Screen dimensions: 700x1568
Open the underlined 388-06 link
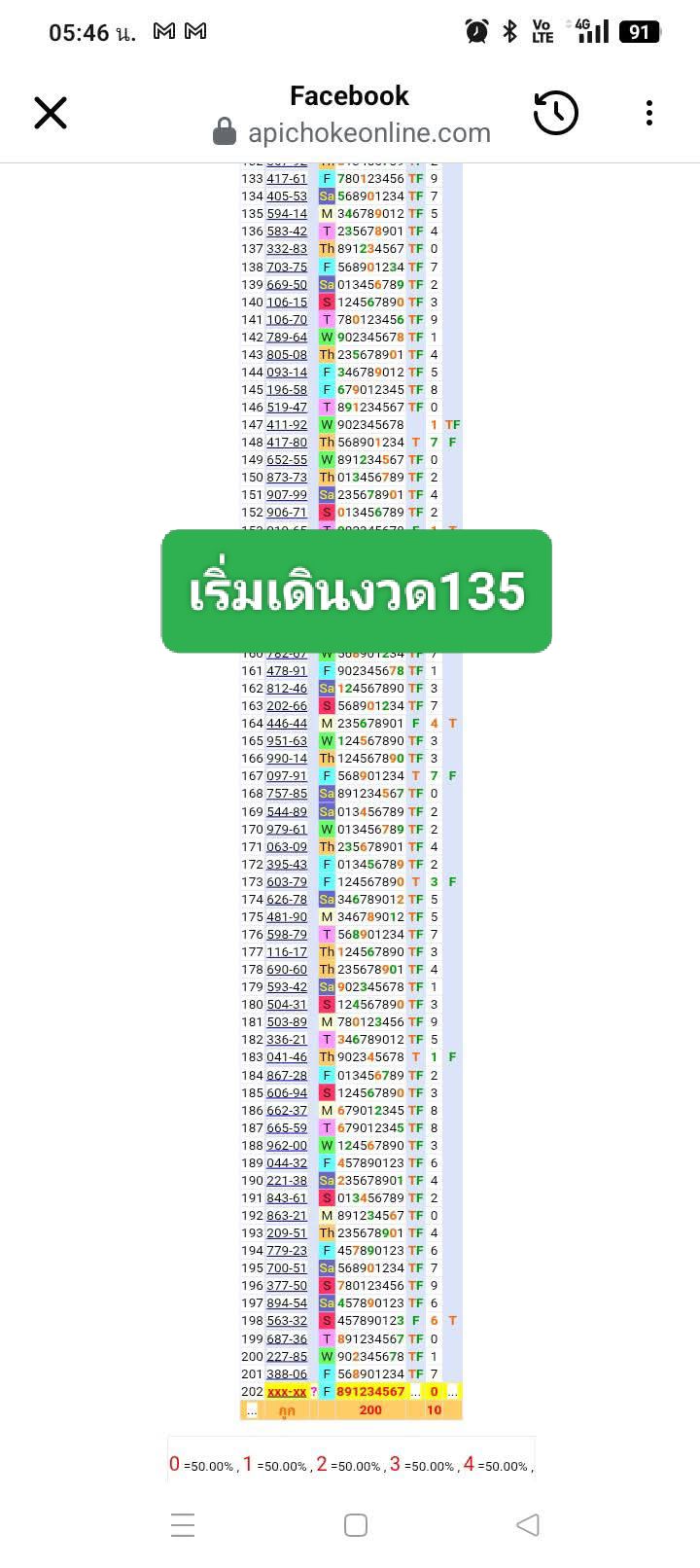[x=287, y=1374]
